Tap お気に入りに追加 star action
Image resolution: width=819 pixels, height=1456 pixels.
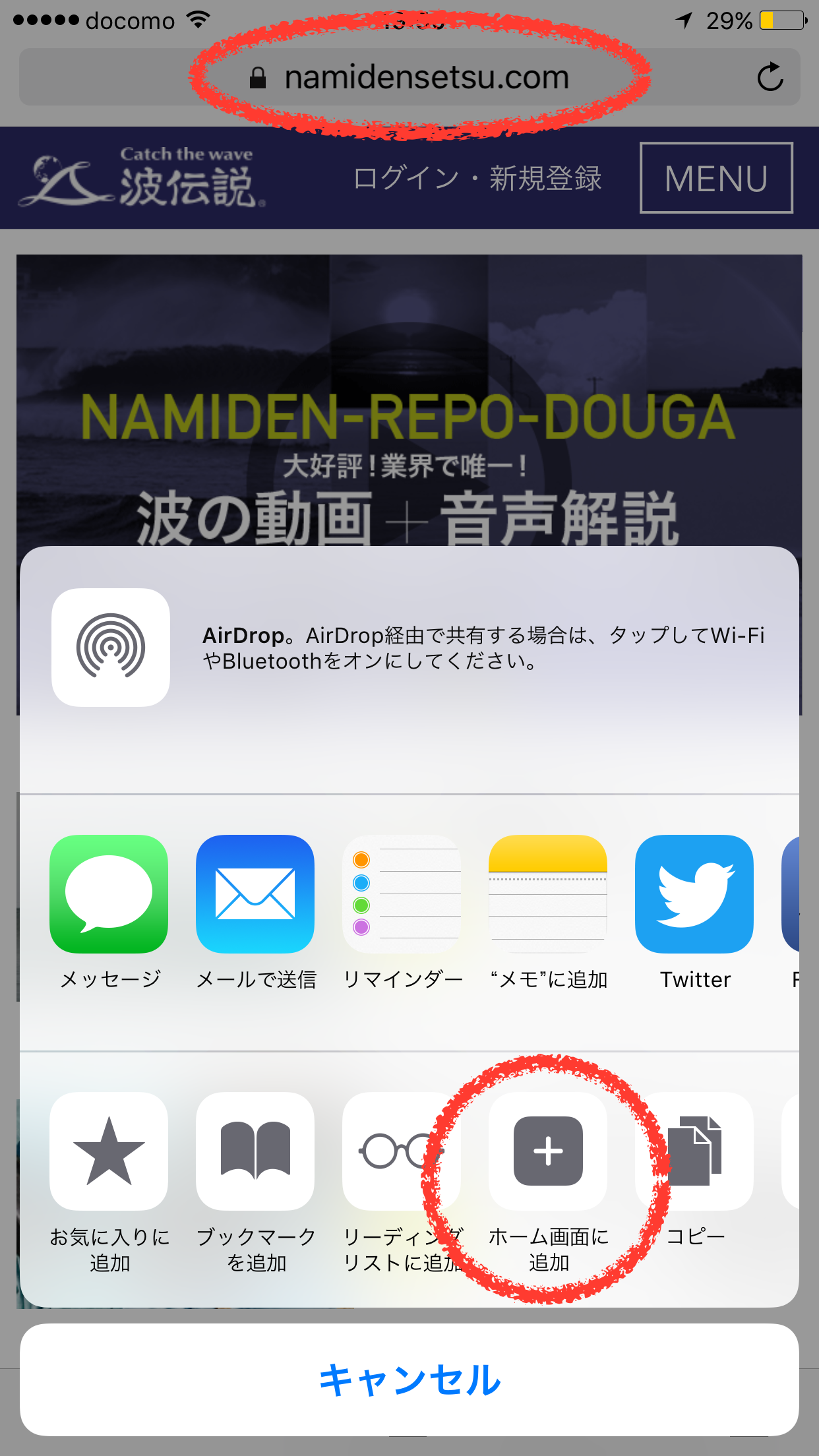point(109,1151)
